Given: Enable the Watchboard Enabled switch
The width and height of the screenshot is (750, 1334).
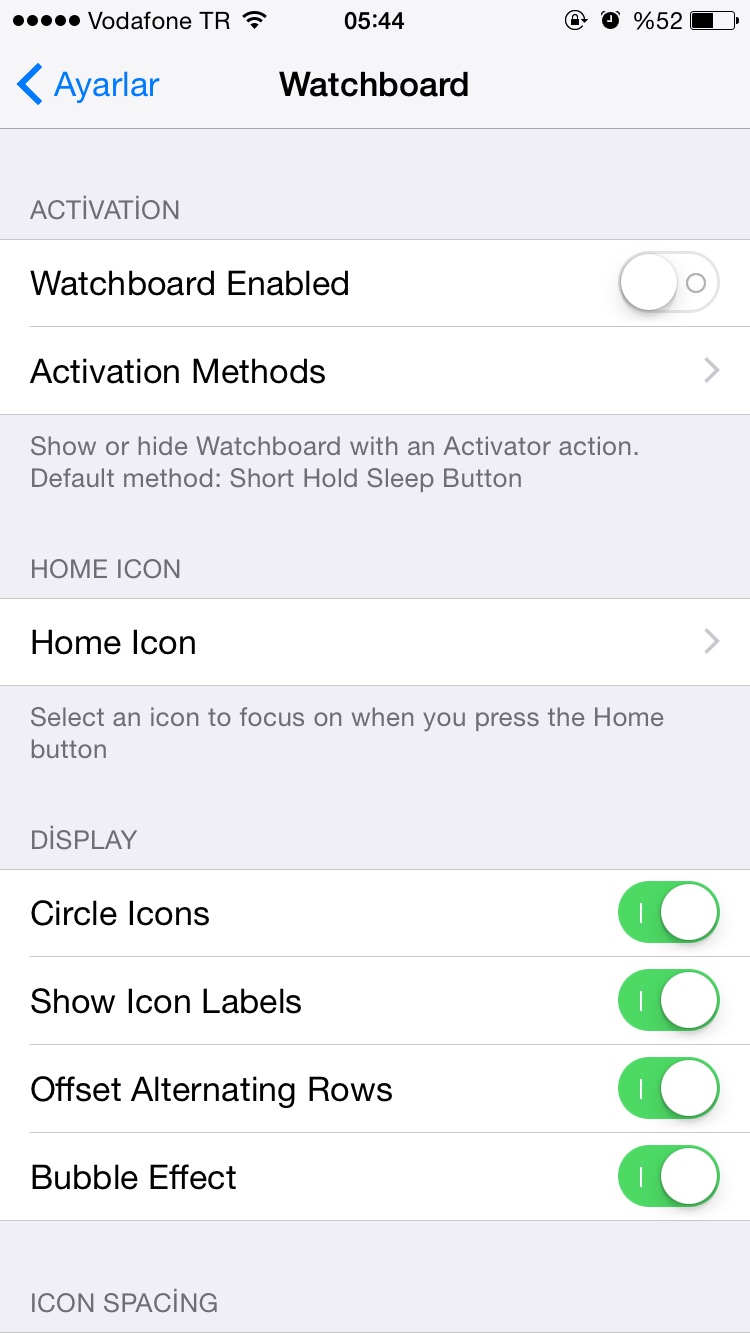Looking at the screenshot, I should pos(669,283).
